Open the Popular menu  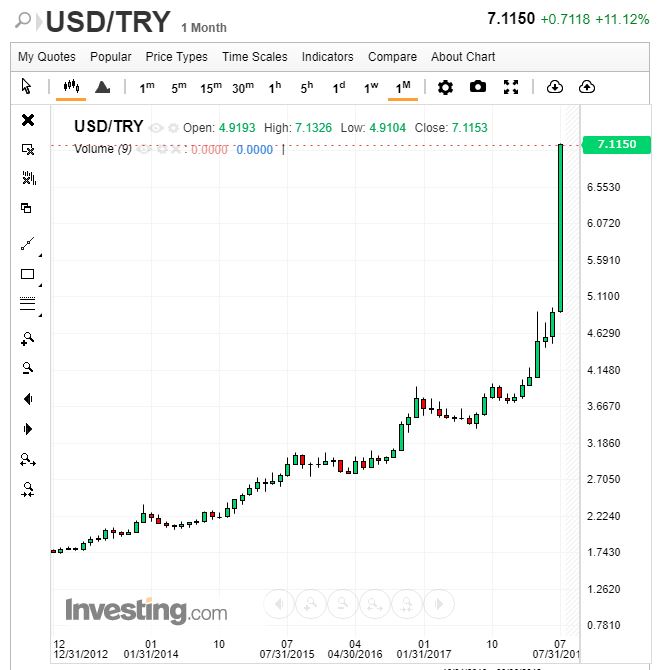(110, 57)
